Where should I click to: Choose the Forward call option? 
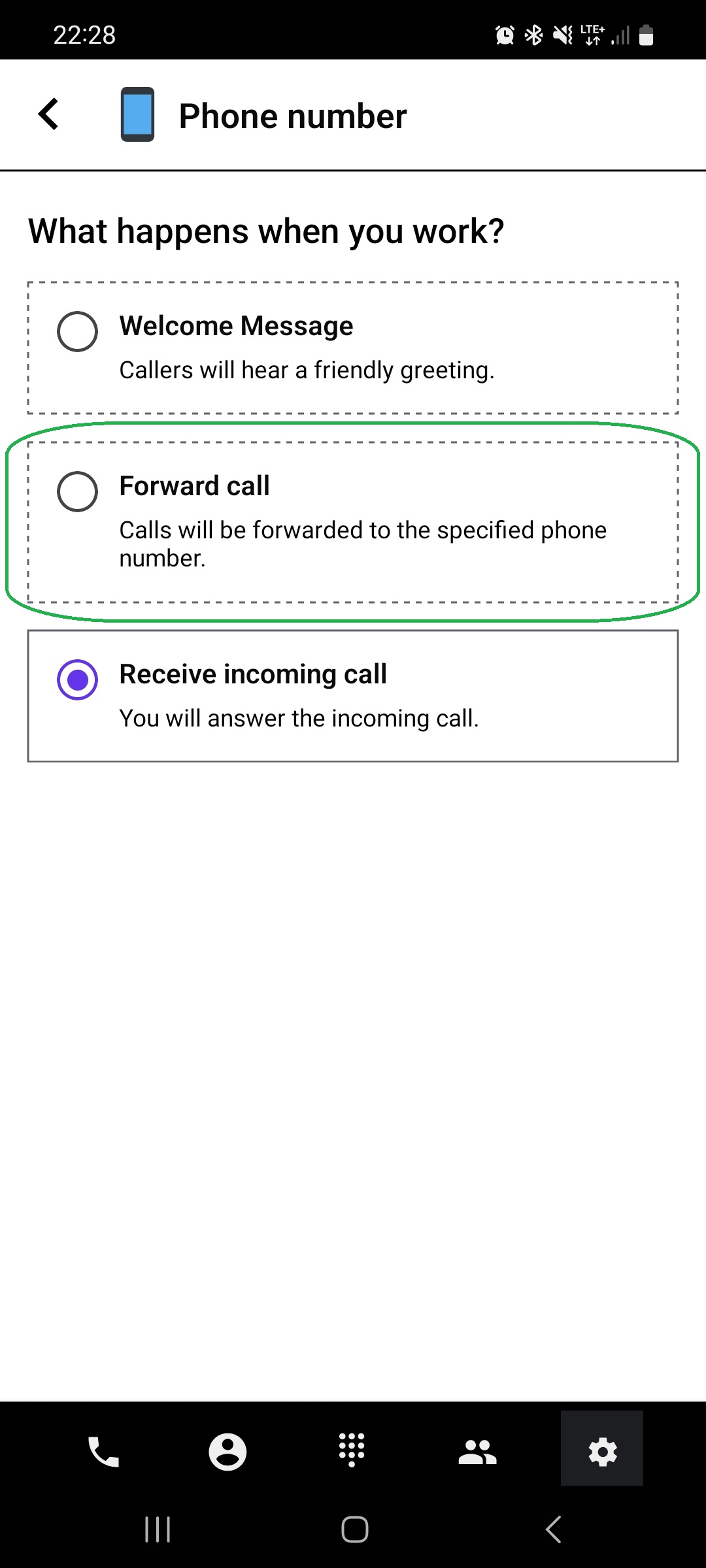[x=78, y=491]
